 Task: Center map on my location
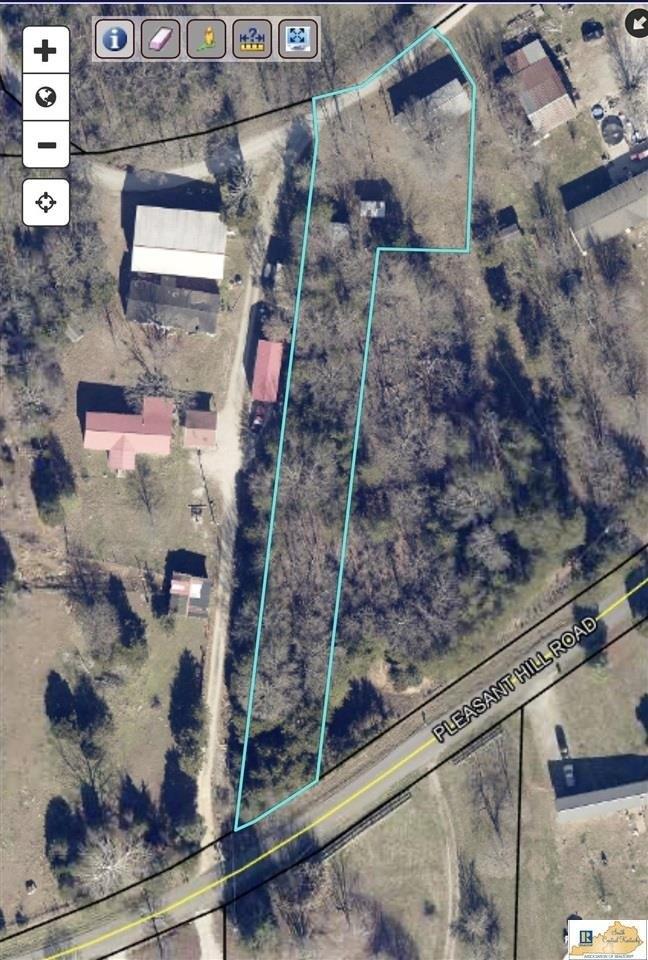coord(46,203)
